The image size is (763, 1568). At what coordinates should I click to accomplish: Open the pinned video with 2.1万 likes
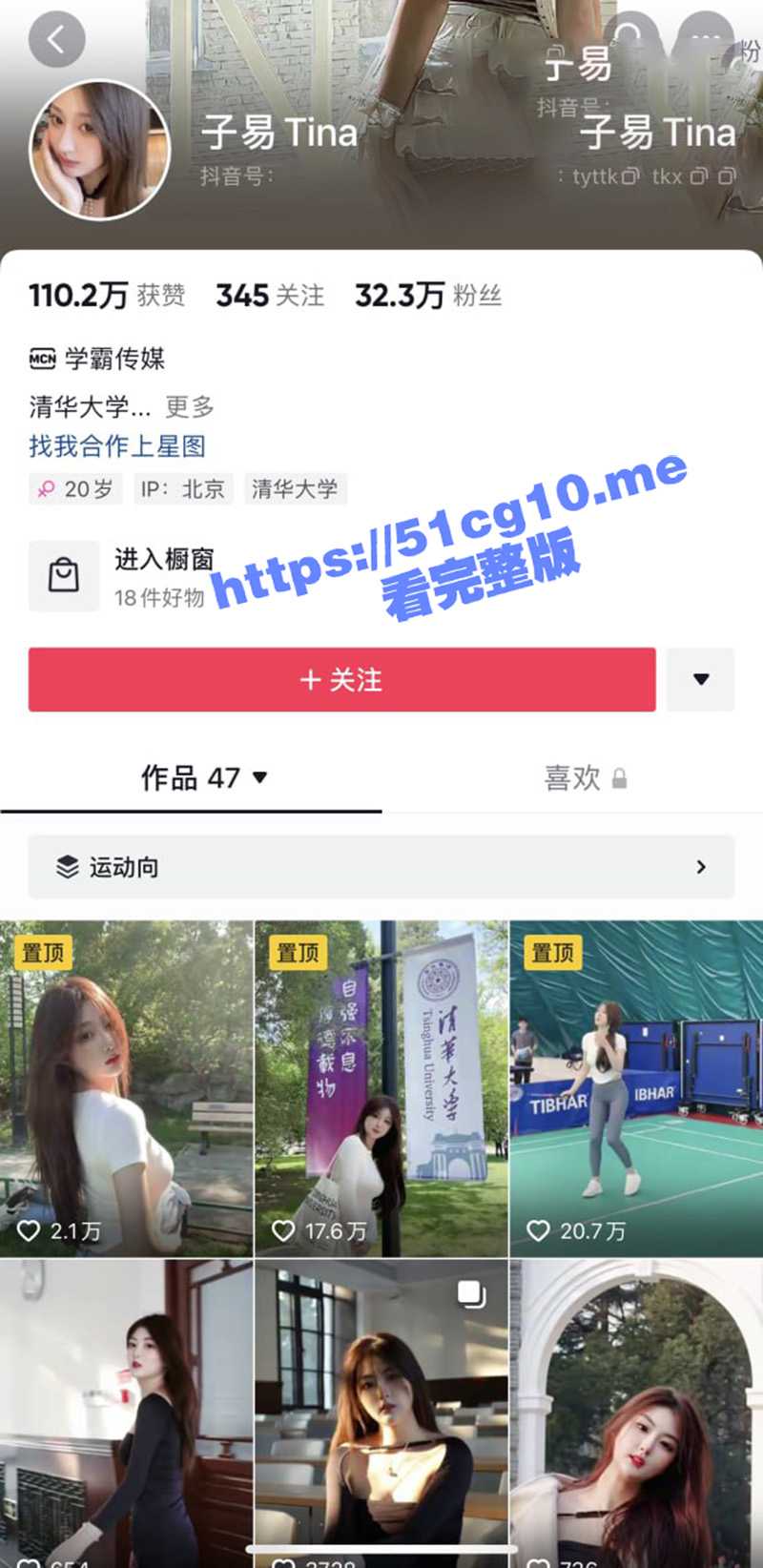pyautogui.click(x=126, y=1087)
